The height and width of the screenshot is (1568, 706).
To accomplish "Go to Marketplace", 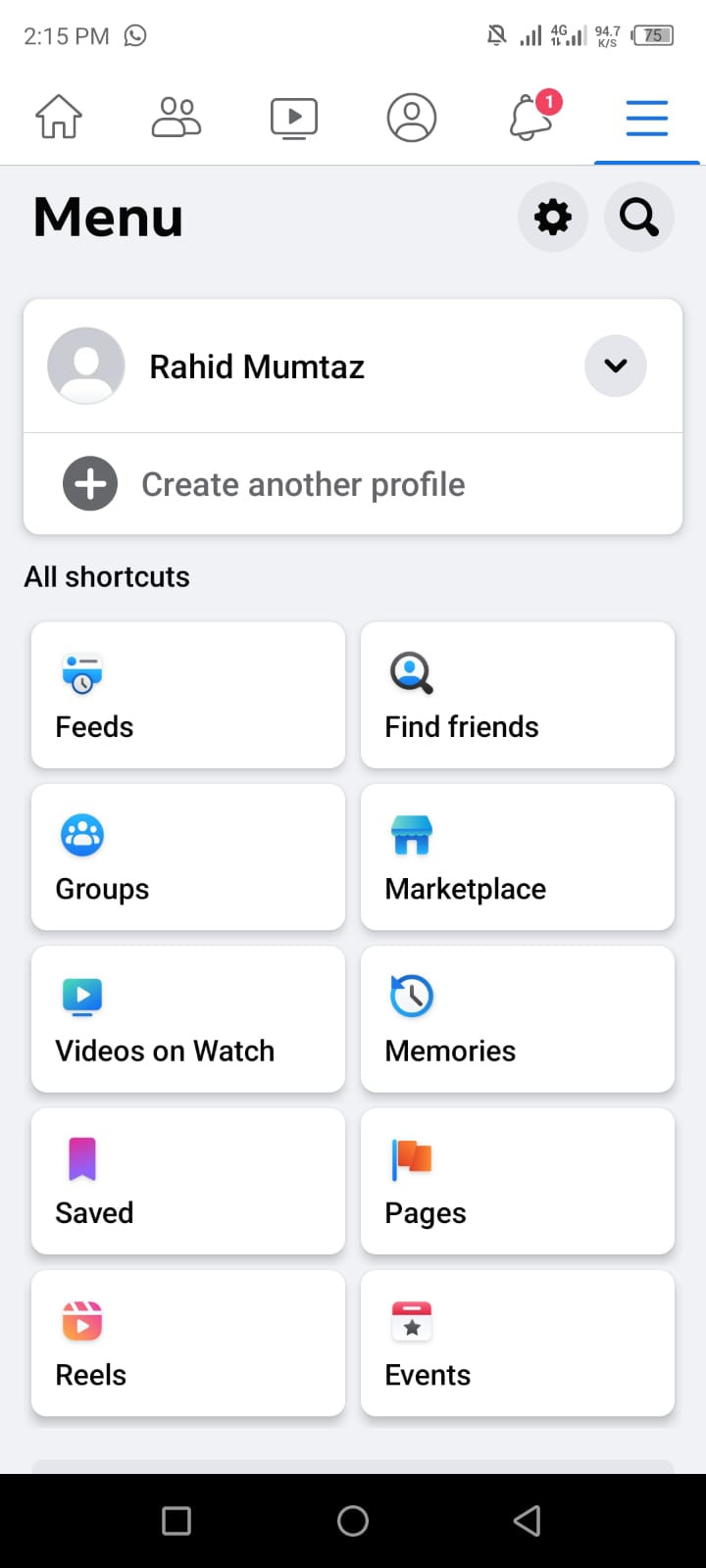I will point(518,857).
